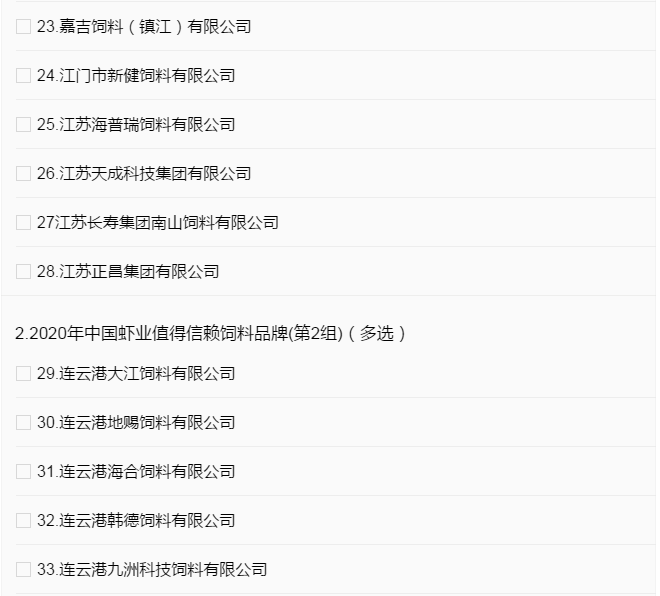Viewport: 660px width, 596px height.
Task: Check option 30.连云港地赐饲料有限公司
Action: (24, 423)
